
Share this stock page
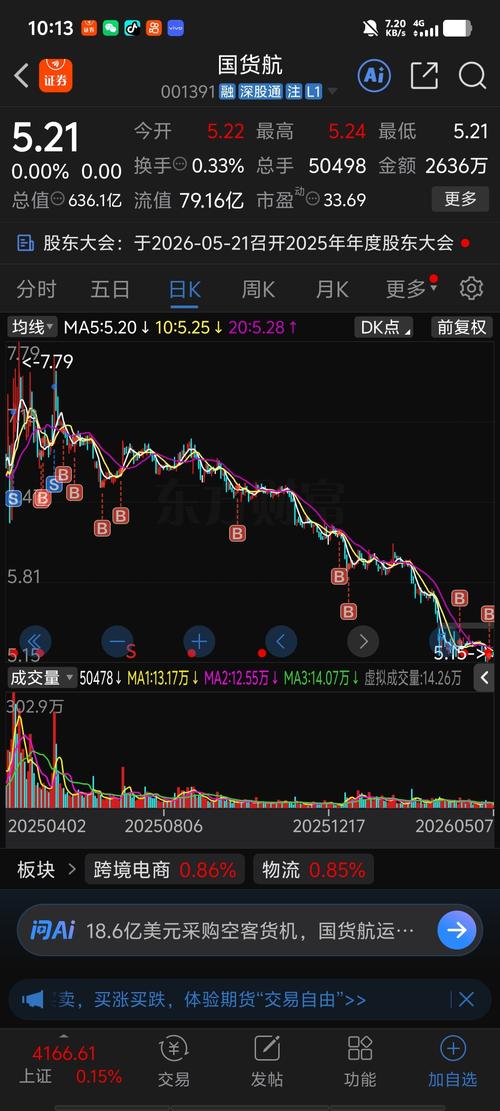(x=424, y=75)
